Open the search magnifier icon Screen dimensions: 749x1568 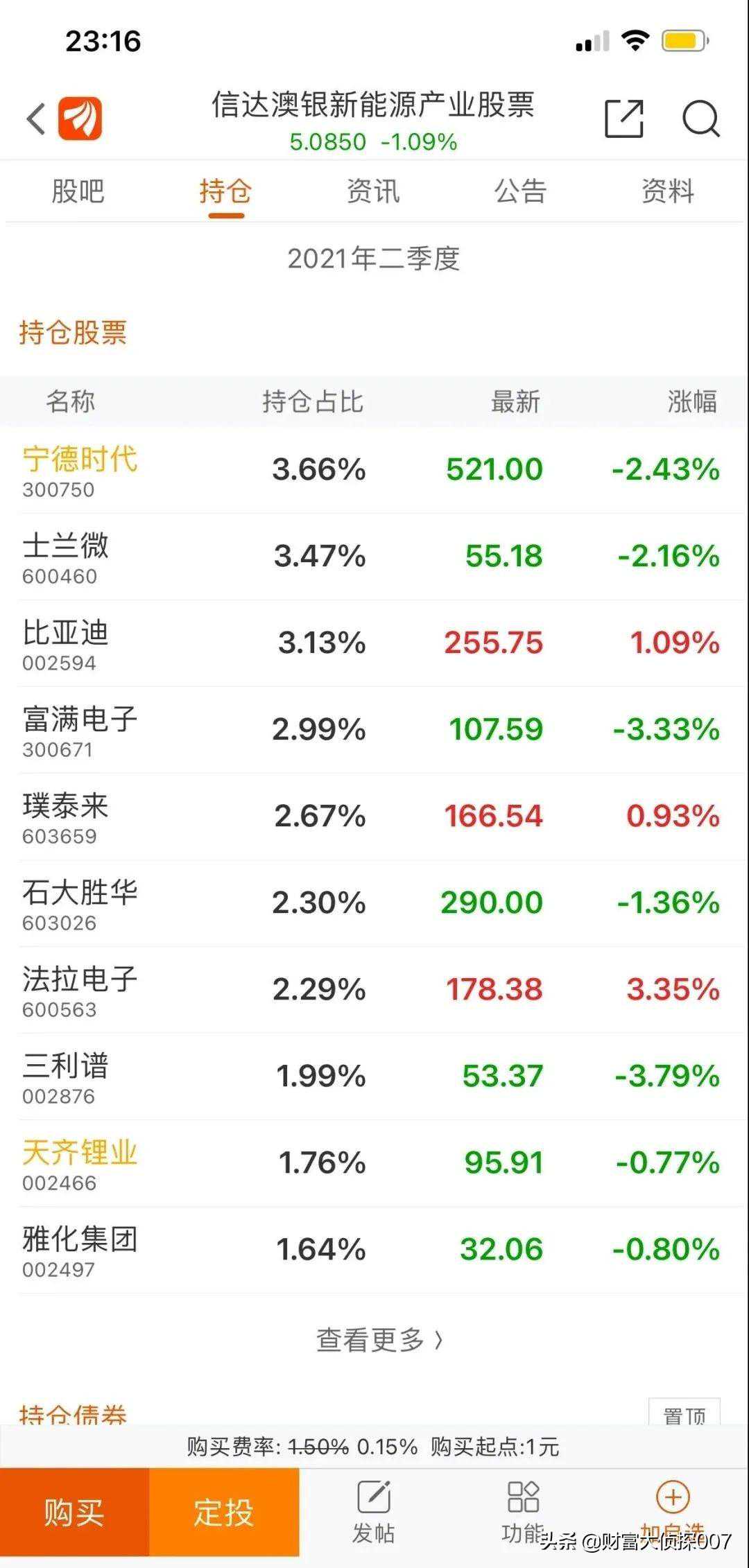coord(700,119)
